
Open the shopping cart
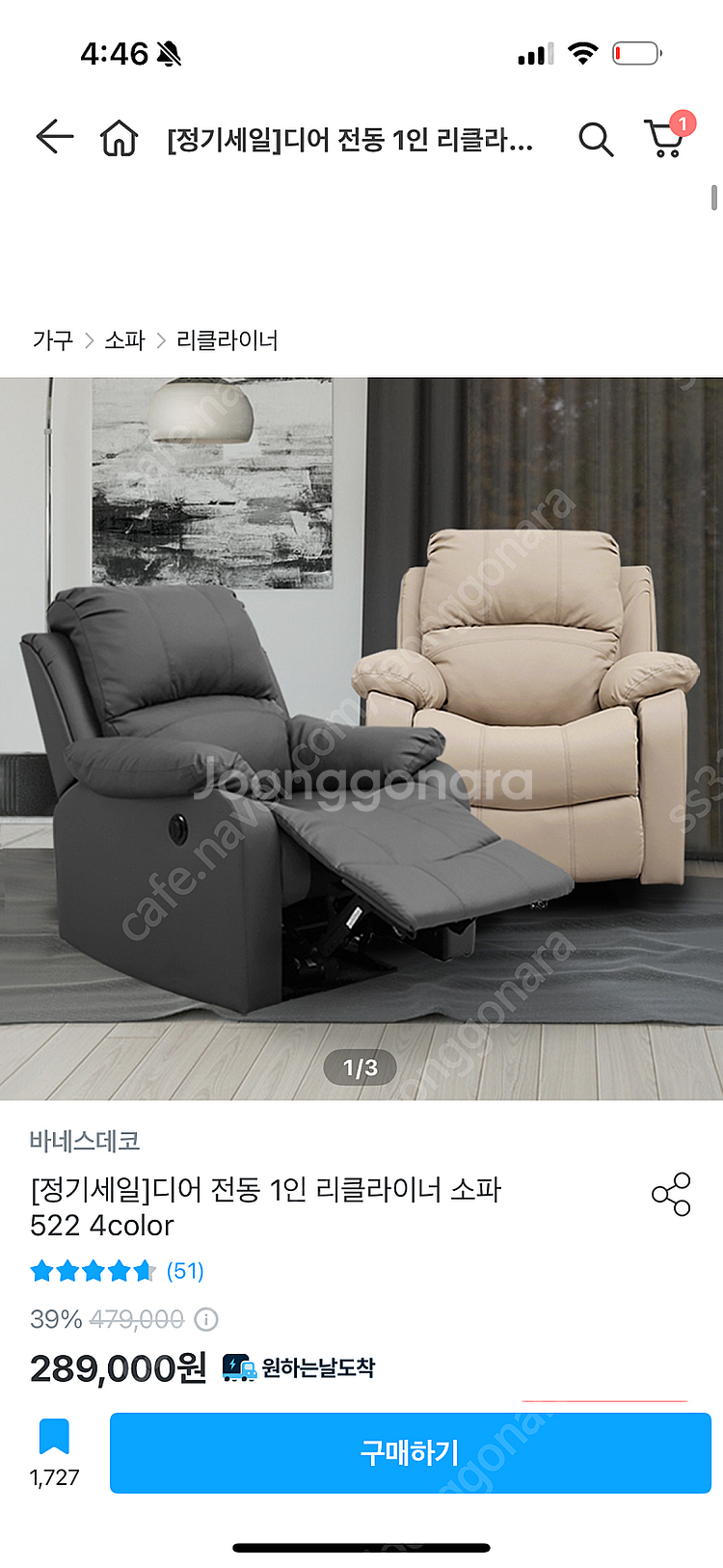point(665,139)
